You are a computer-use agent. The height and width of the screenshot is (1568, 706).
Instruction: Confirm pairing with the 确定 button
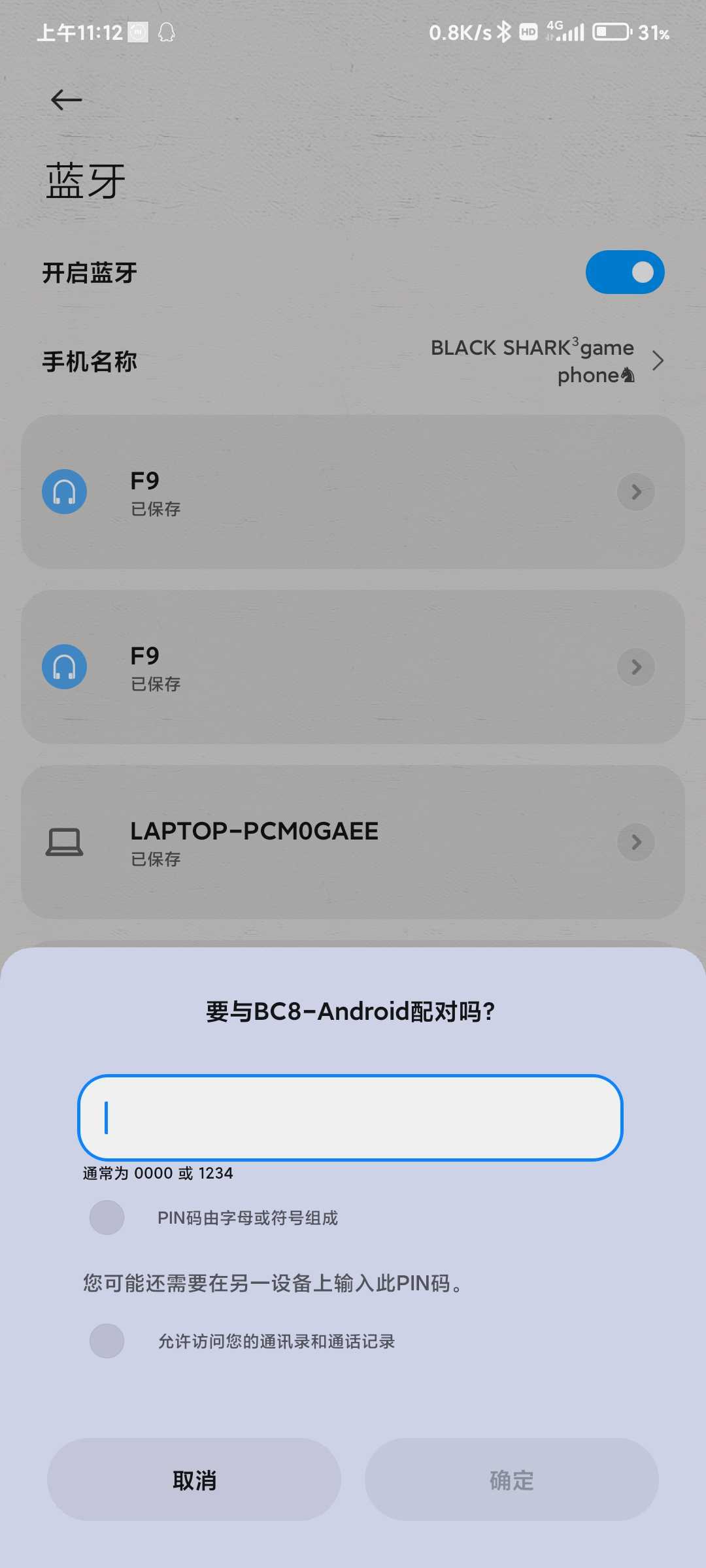[x=512, y=1480]
